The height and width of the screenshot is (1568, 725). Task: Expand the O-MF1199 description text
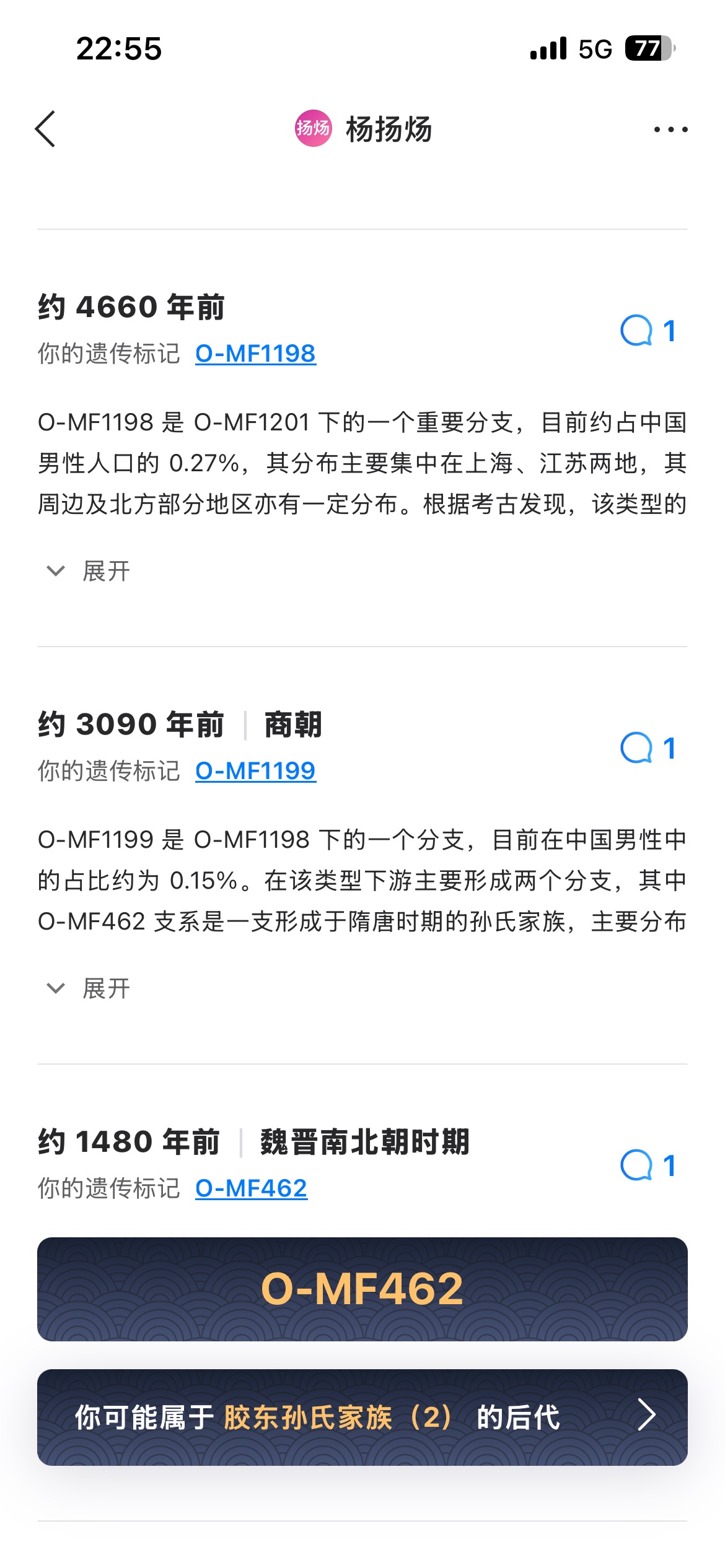pyautogui.click(x=89, y=988)
